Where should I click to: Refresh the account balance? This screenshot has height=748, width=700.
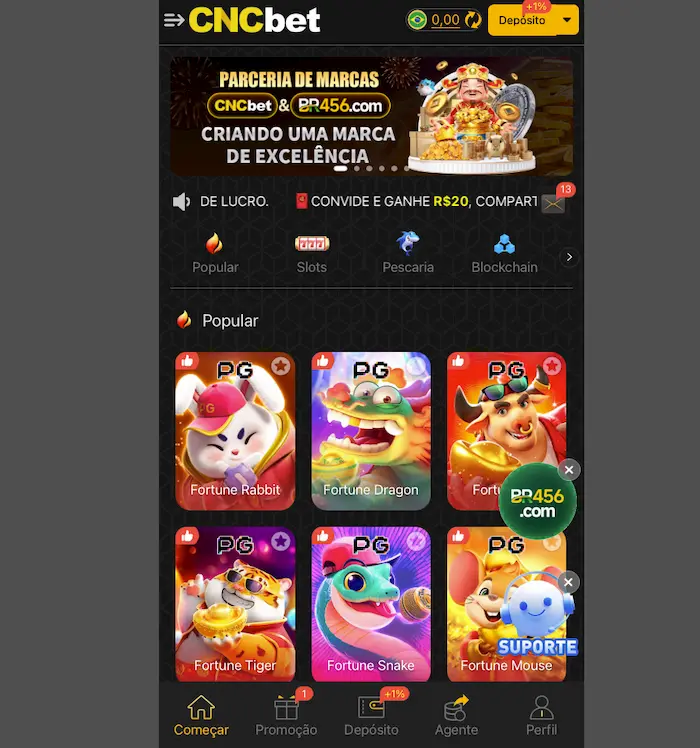pos(473,20)
